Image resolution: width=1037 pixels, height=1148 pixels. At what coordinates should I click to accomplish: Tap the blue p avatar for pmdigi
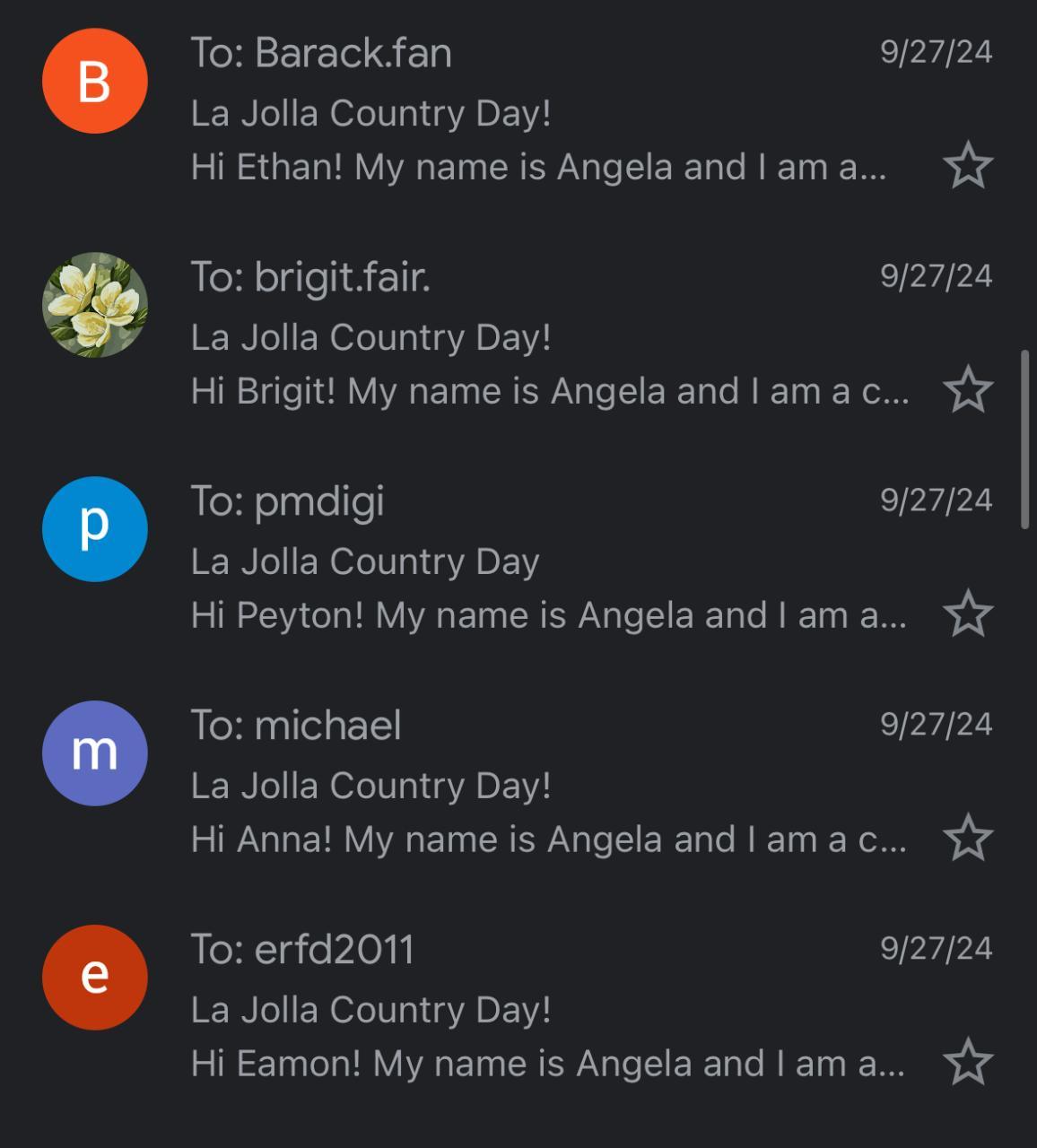coord(95,529)
